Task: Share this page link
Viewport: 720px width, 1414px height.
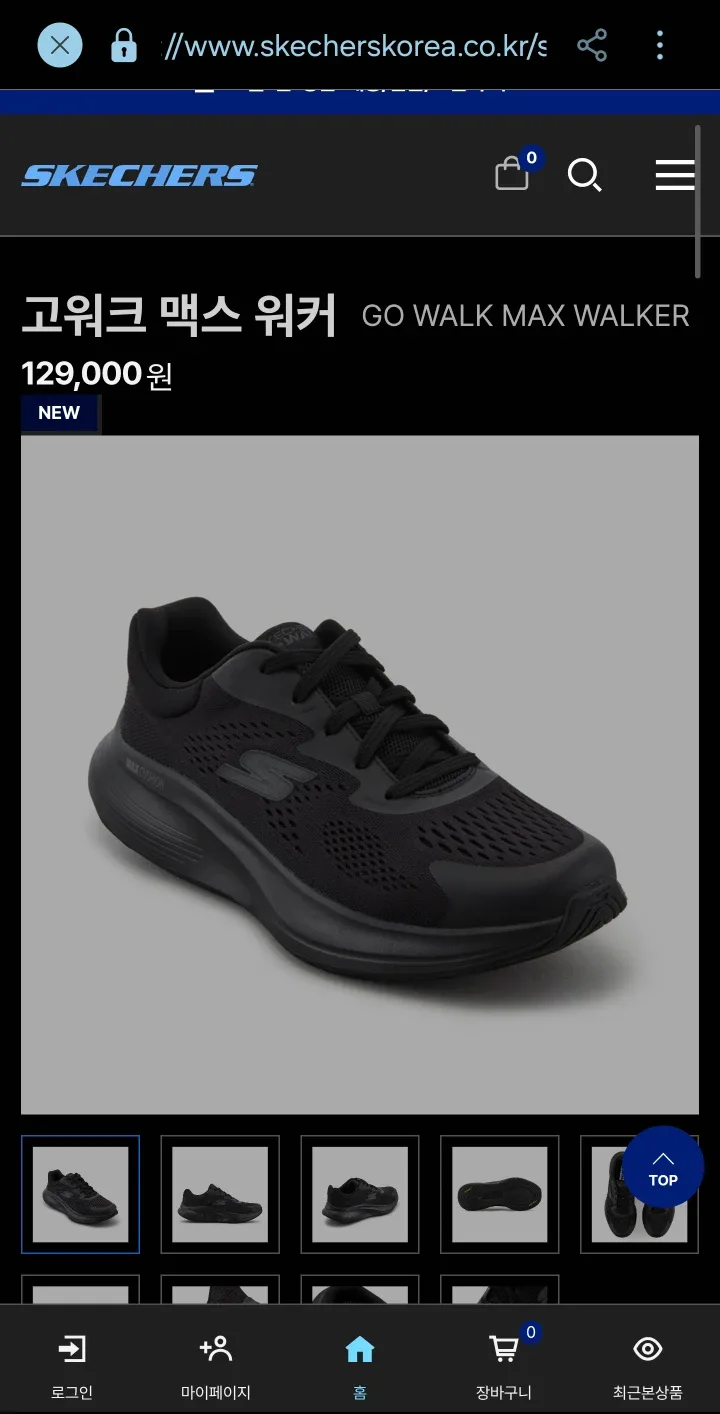Action: click(592, 45)
